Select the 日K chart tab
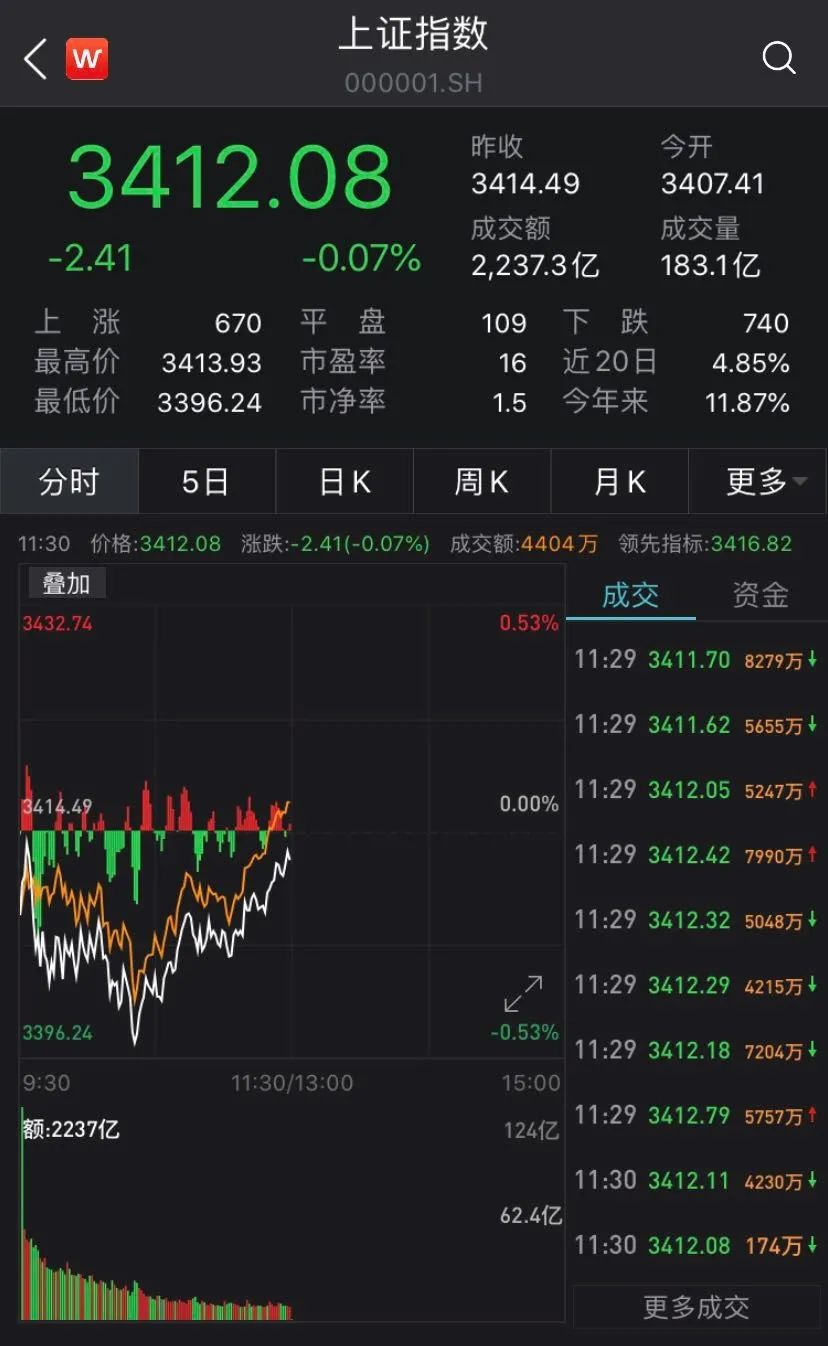828x1346 pixels. tap(344, 482)
